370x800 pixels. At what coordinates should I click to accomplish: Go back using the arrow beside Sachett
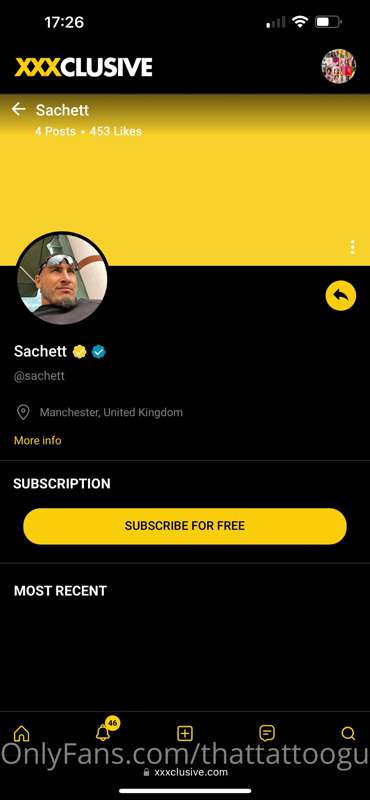[19, 109]
